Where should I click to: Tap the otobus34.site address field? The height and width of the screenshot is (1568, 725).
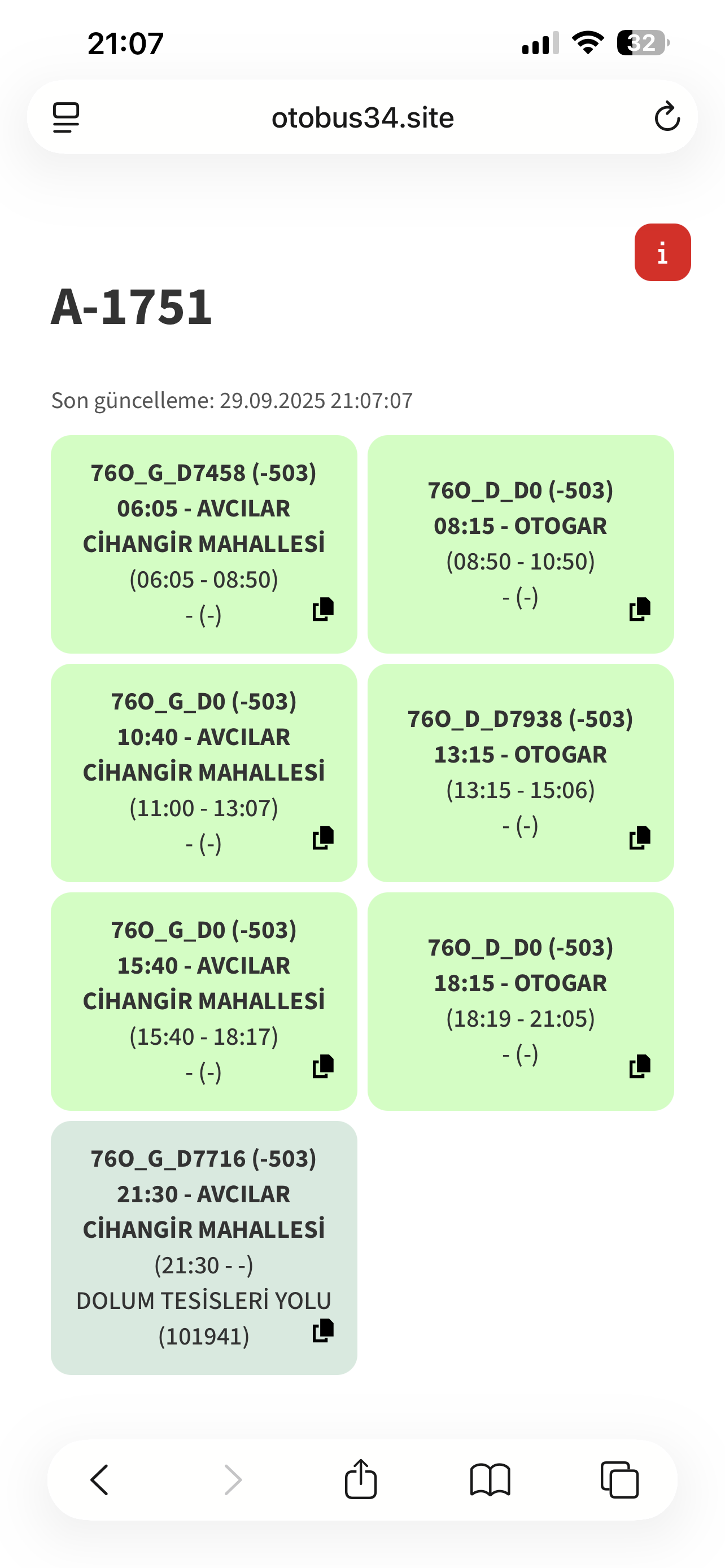(x=363, y=117)
